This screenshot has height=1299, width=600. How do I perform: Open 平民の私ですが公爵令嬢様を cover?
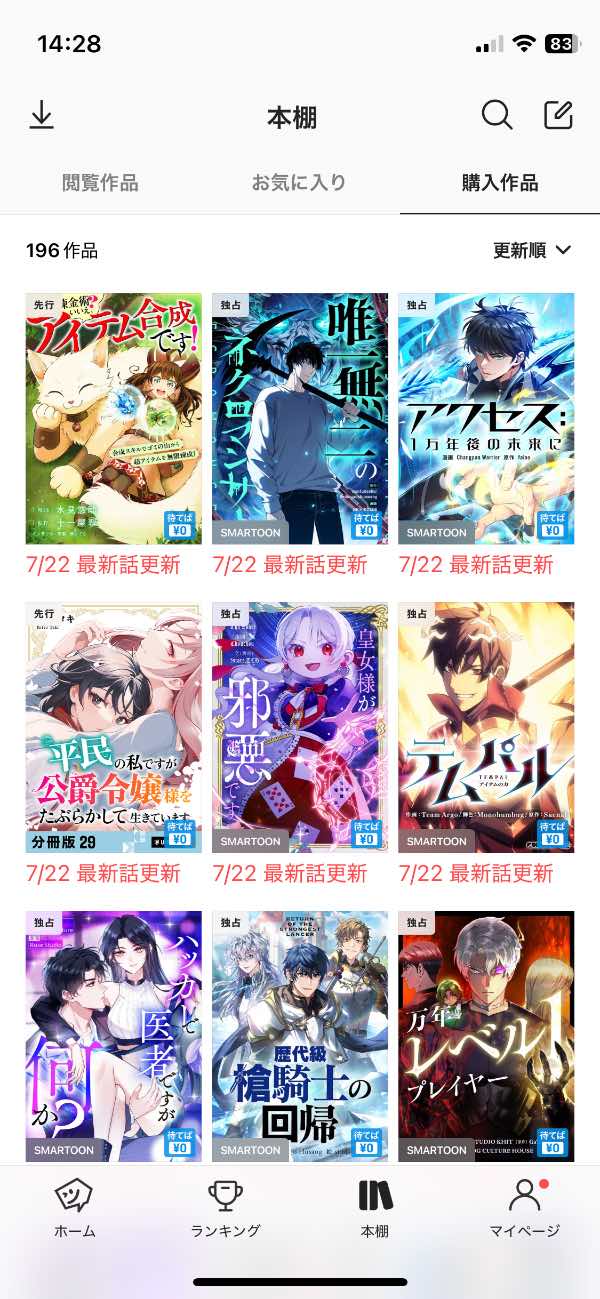click(114, 727)
